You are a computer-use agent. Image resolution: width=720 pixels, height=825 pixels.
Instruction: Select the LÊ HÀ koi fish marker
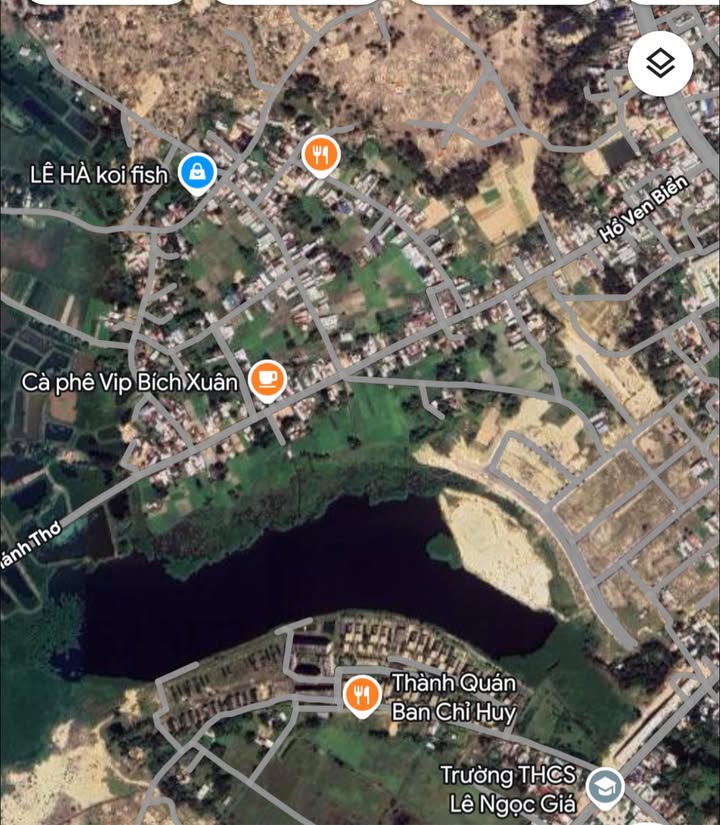(x=197, y=173)
